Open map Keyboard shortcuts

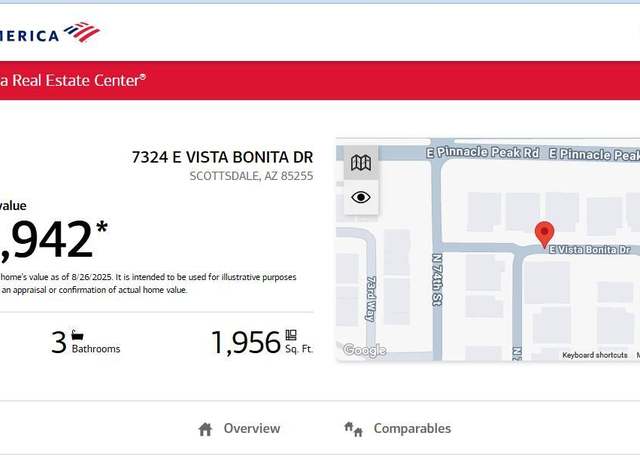(x=594, y=355)
